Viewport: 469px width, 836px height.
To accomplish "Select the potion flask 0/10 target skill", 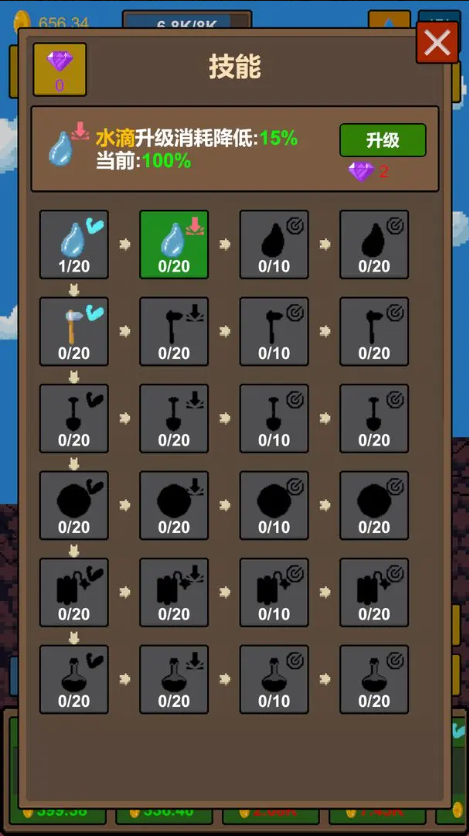I will (274, 679).
